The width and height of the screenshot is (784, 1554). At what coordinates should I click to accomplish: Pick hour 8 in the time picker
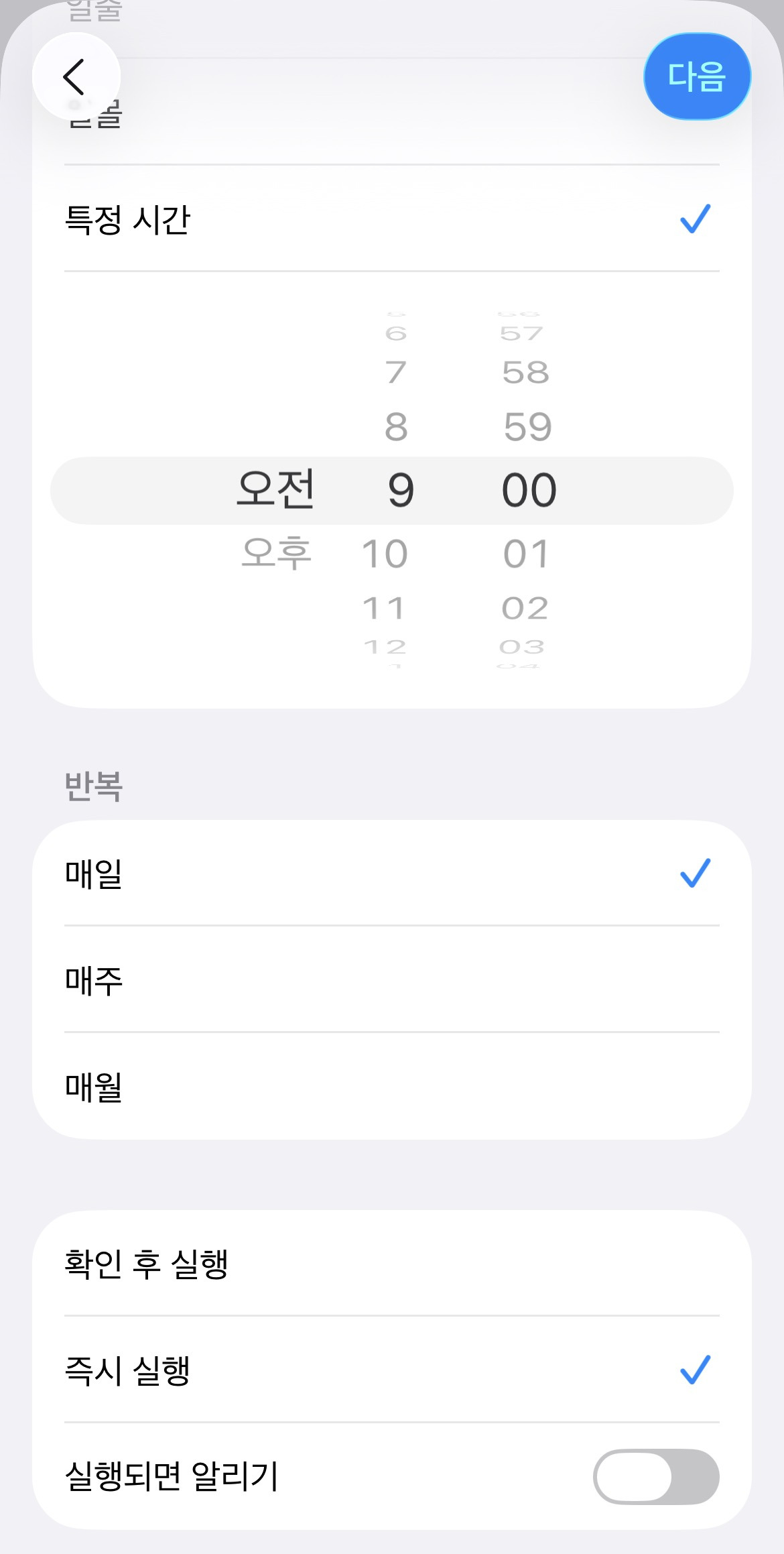click(x=396, y=427)
